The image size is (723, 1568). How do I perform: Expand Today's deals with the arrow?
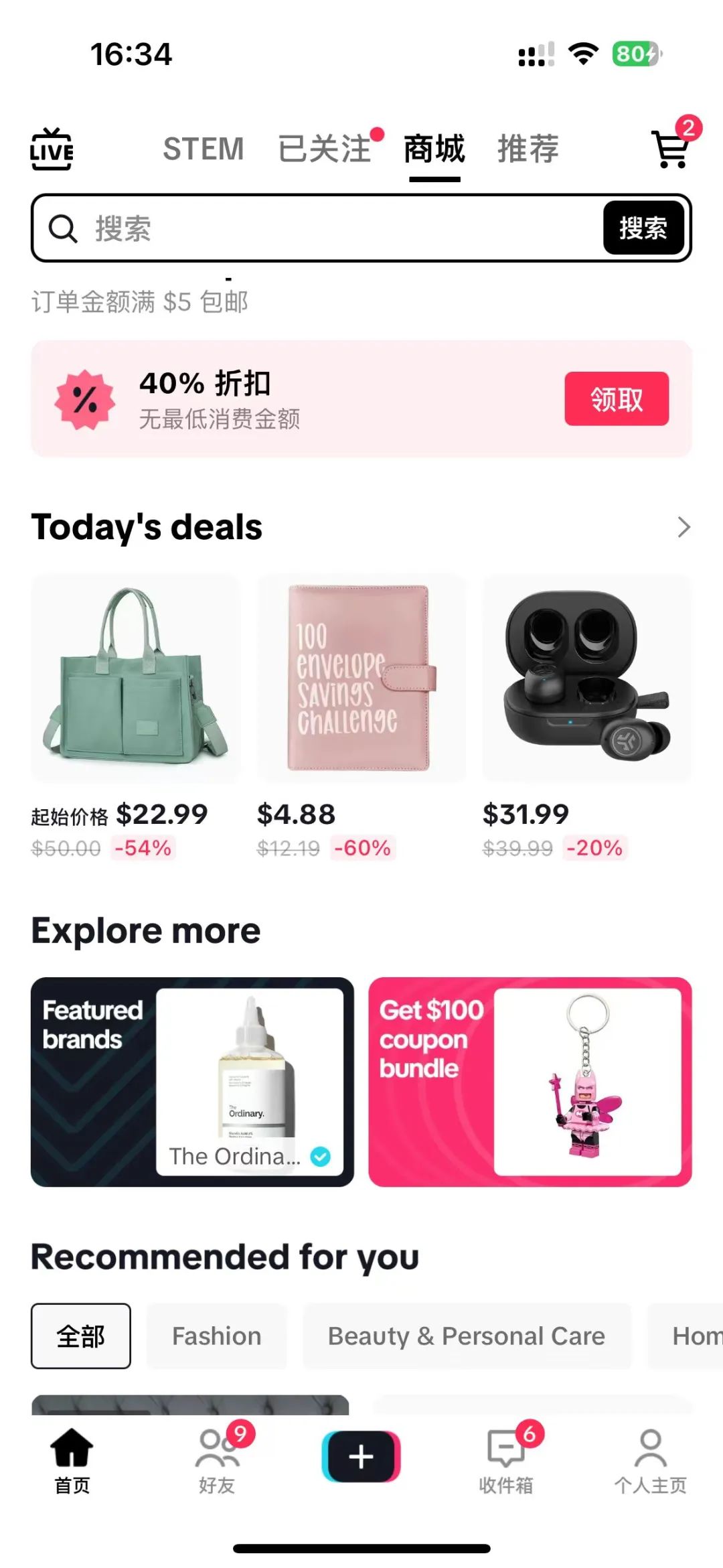tap(683, 527)
